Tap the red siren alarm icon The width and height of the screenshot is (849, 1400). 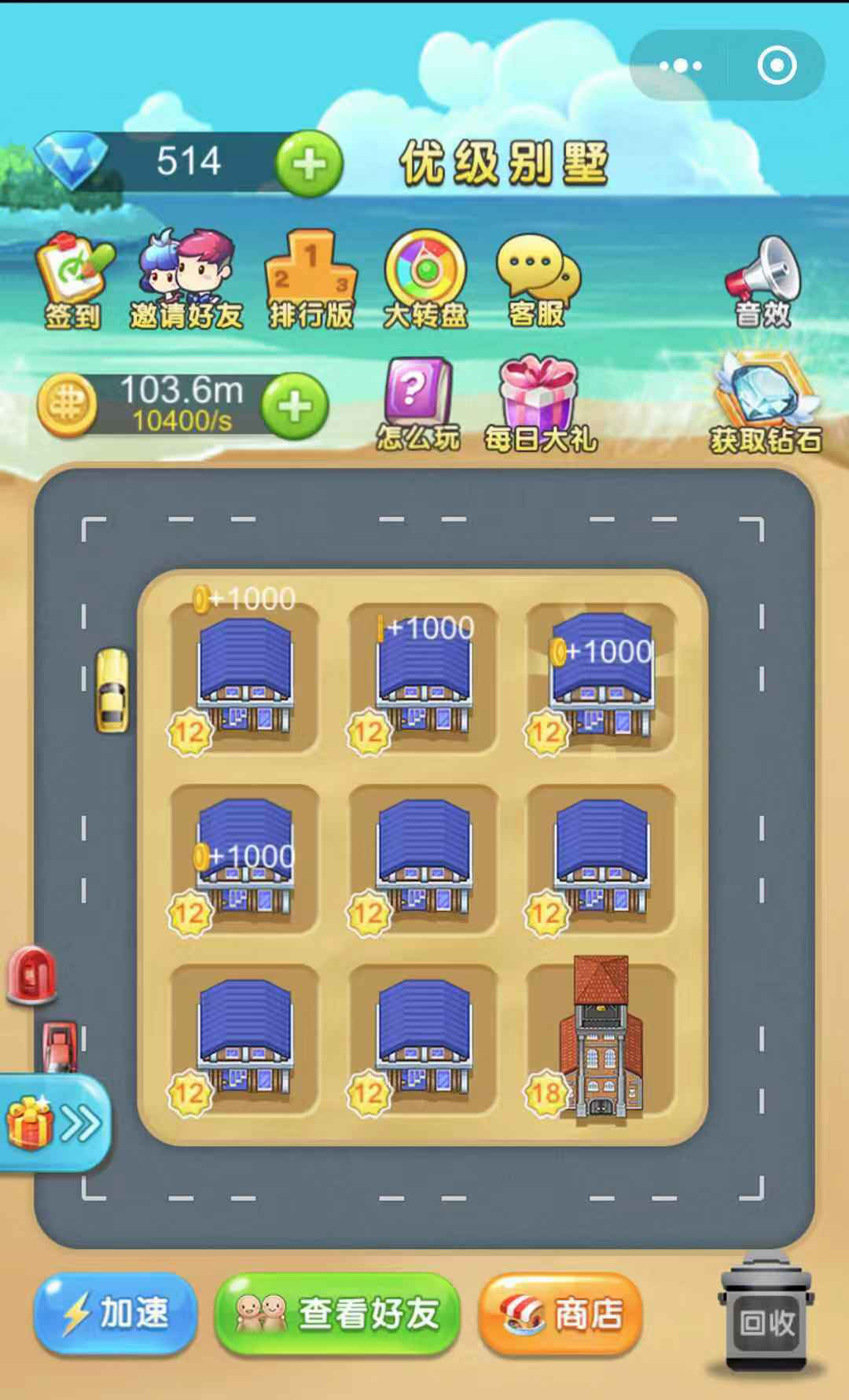pyautogui.click(x=31, y=976)
